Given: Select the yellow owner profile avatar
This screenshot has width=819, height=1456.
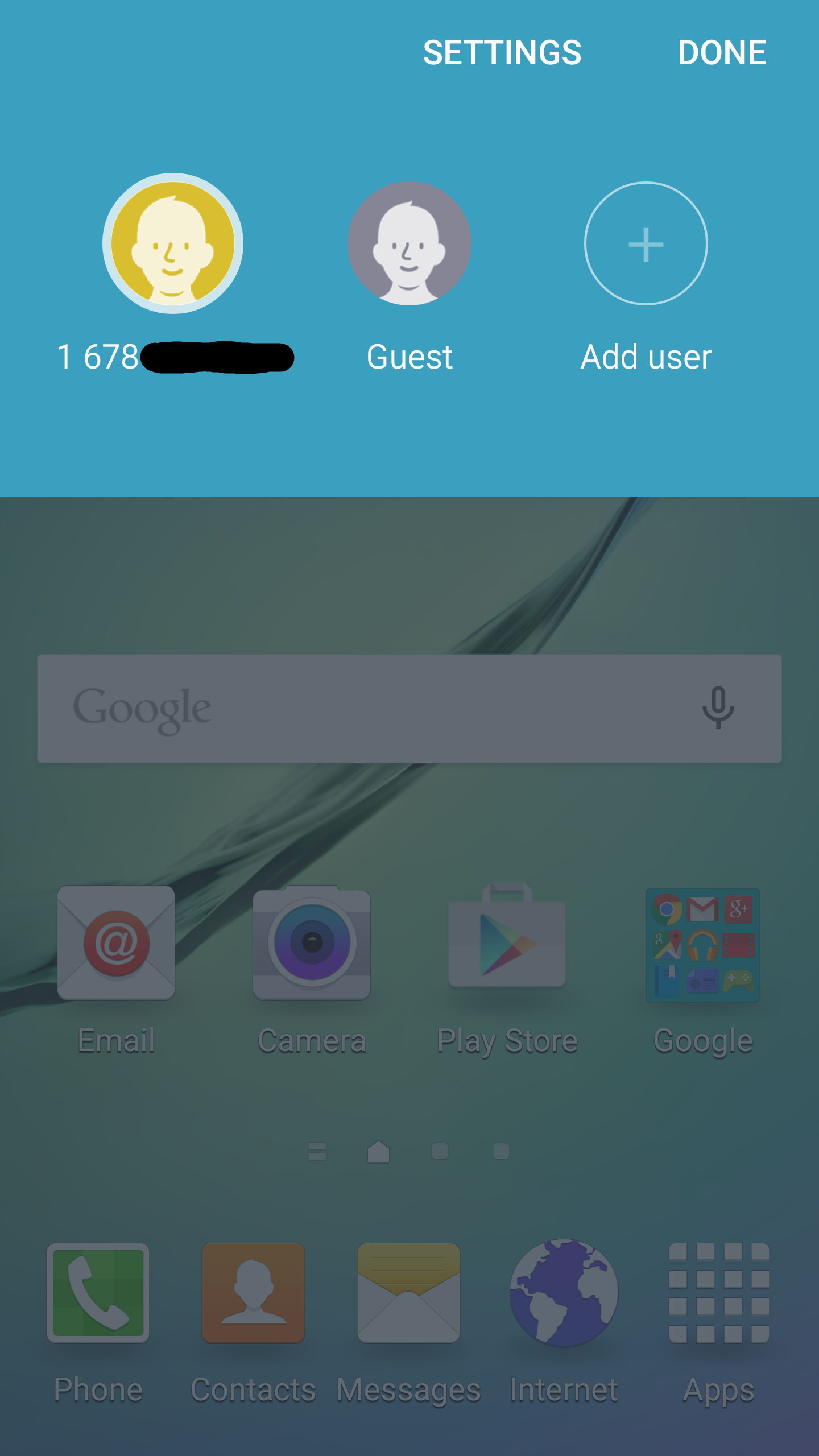Looking at the screenshot, I should click(x=173, y=243).
